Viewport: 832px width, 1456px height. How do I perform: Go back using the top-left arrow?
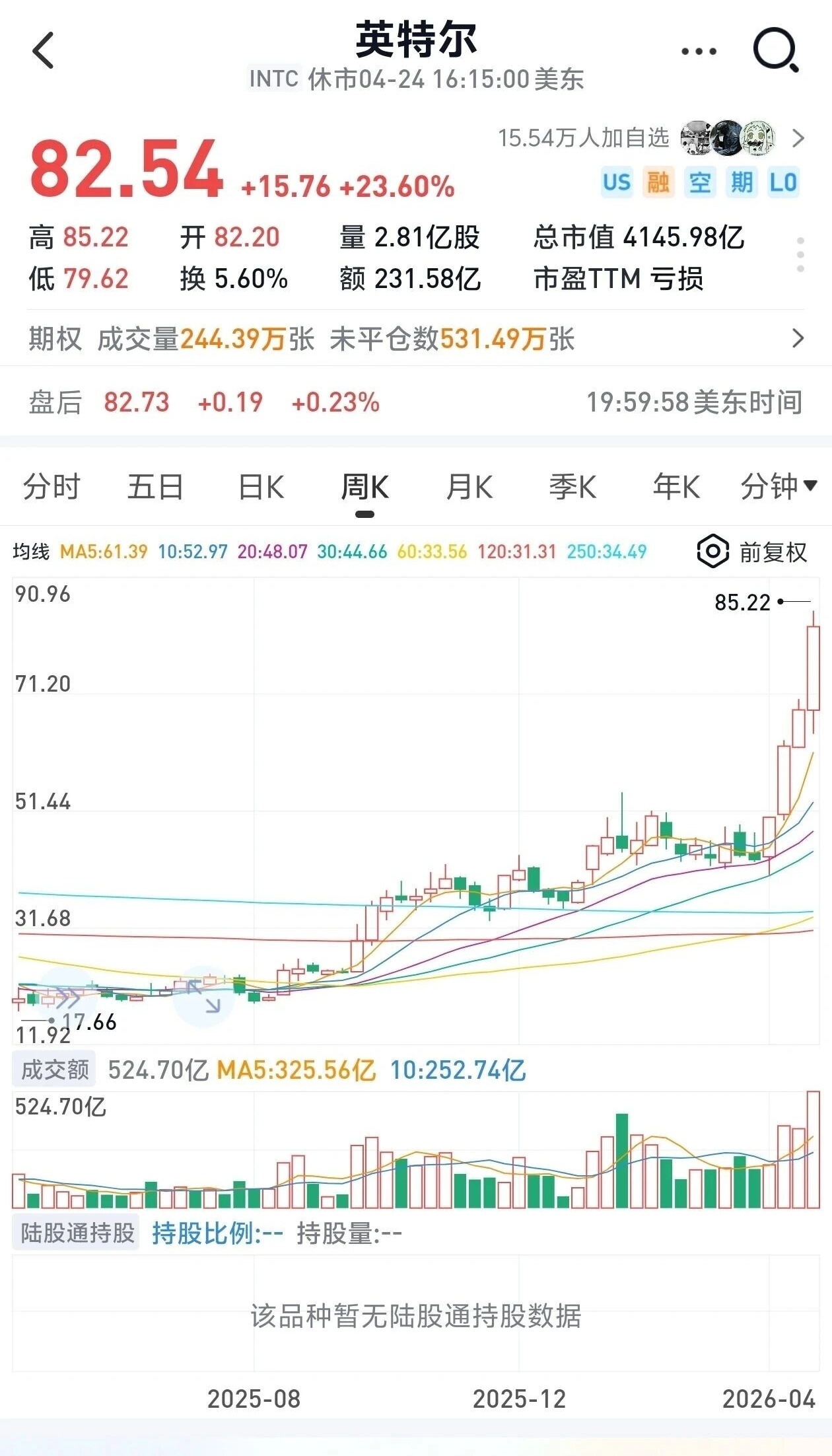click(44, 51)
